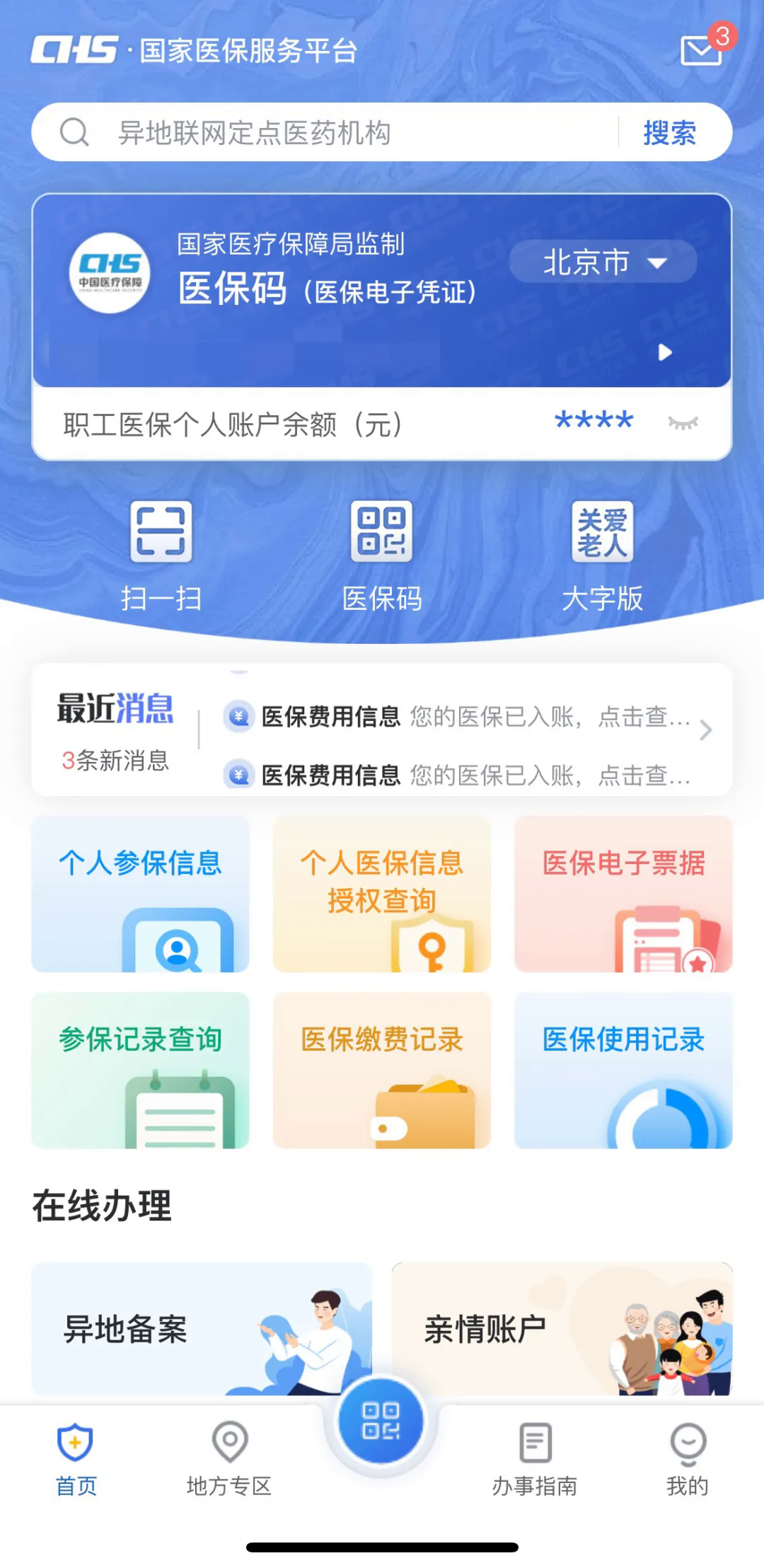
Task: Open 我的 profile in bottom navigation
Action: point(685,1458)
